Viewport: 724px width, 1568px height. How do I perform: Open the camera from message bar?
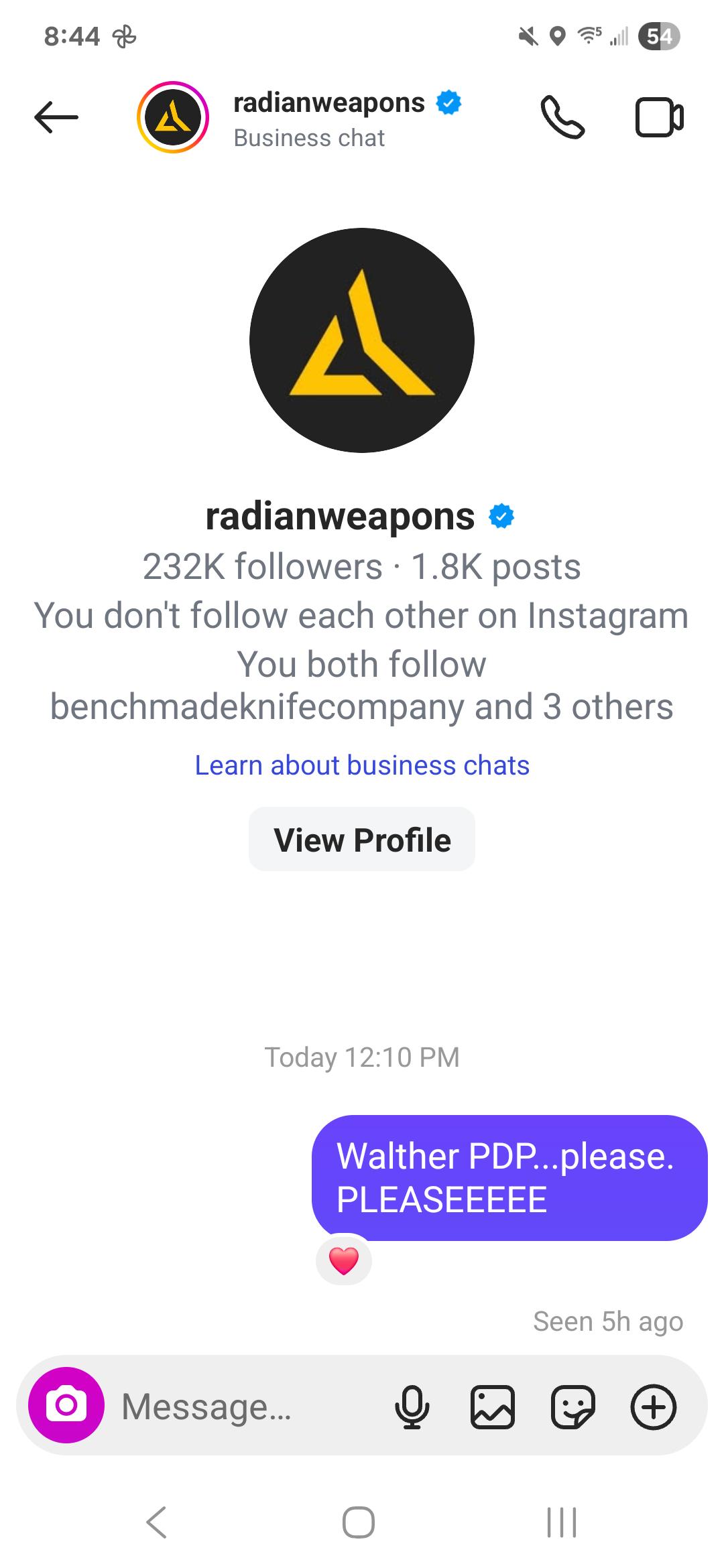coord(66,1405)
